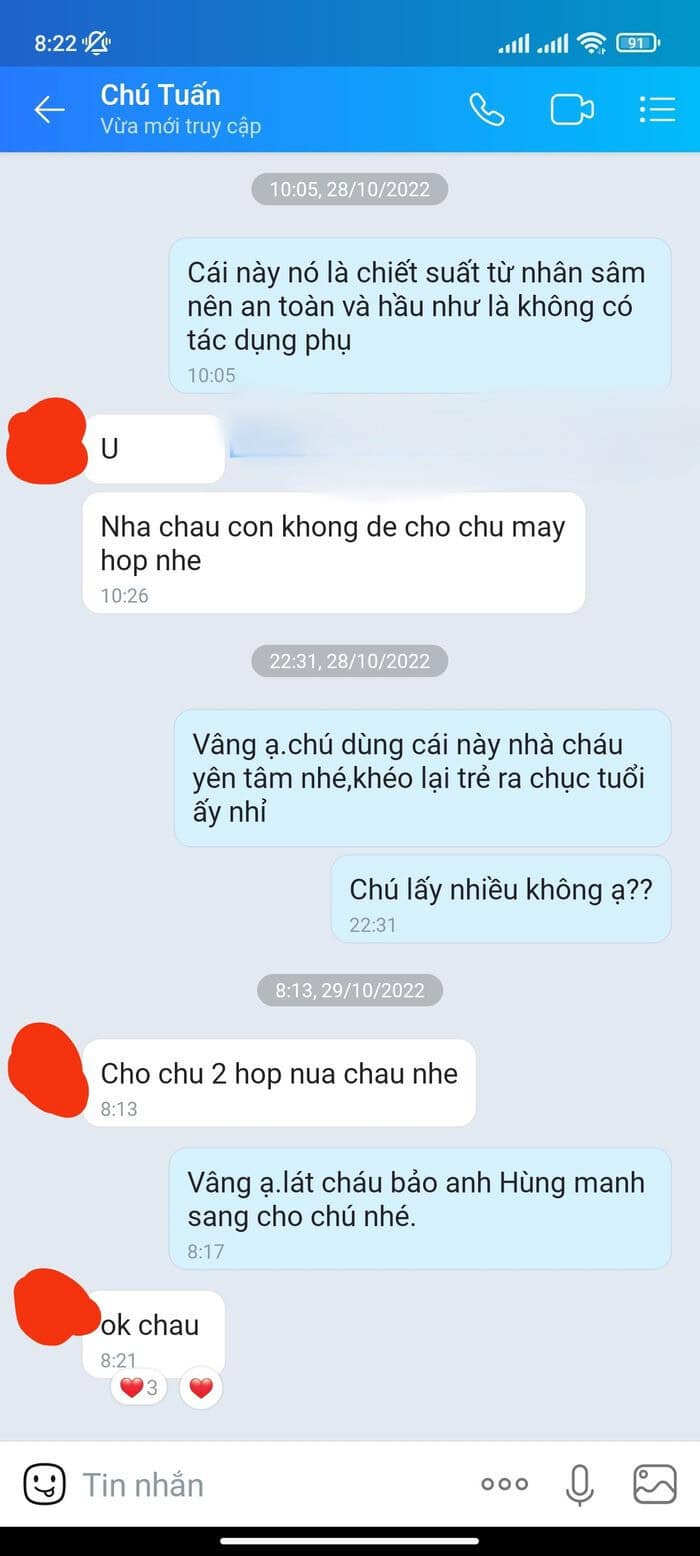The image size is (700, 1556).
Task: Open more attachment options (three dots)
Action: [504, 1484]
